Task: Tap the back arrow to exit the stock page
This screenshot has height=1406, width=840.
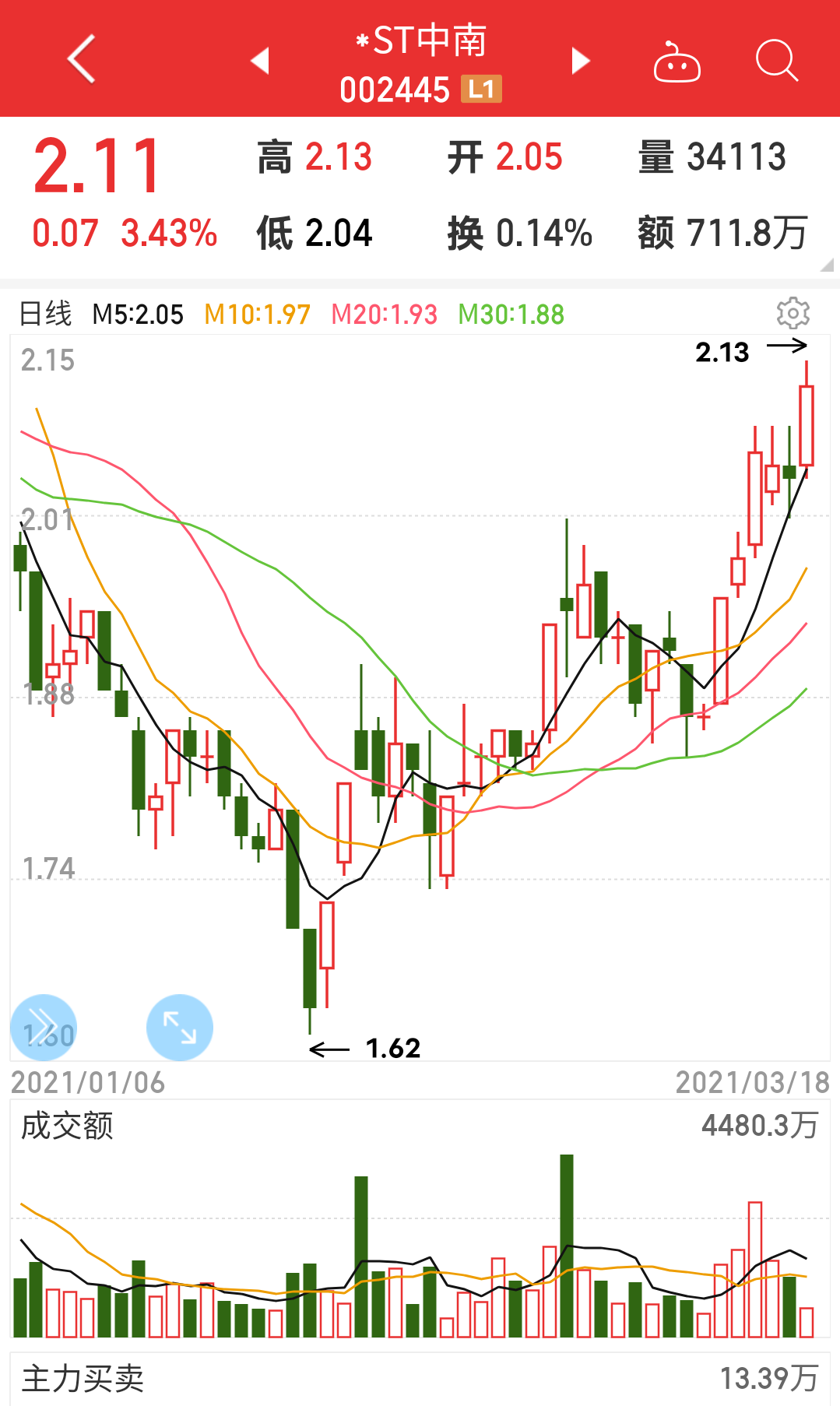Action: [x=80, y=59]
